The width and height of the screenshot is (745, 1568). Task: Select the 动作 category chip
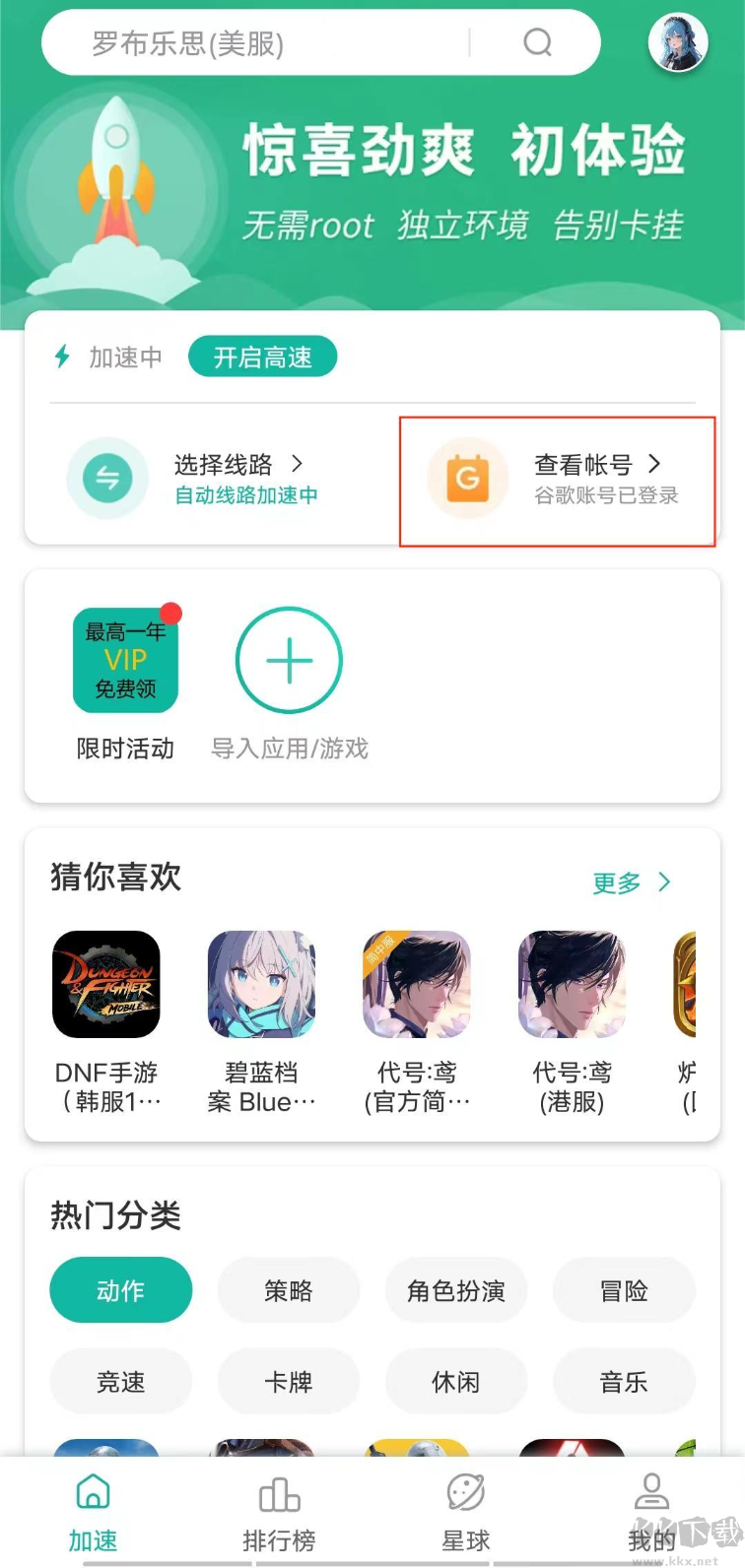point(120,1289)
